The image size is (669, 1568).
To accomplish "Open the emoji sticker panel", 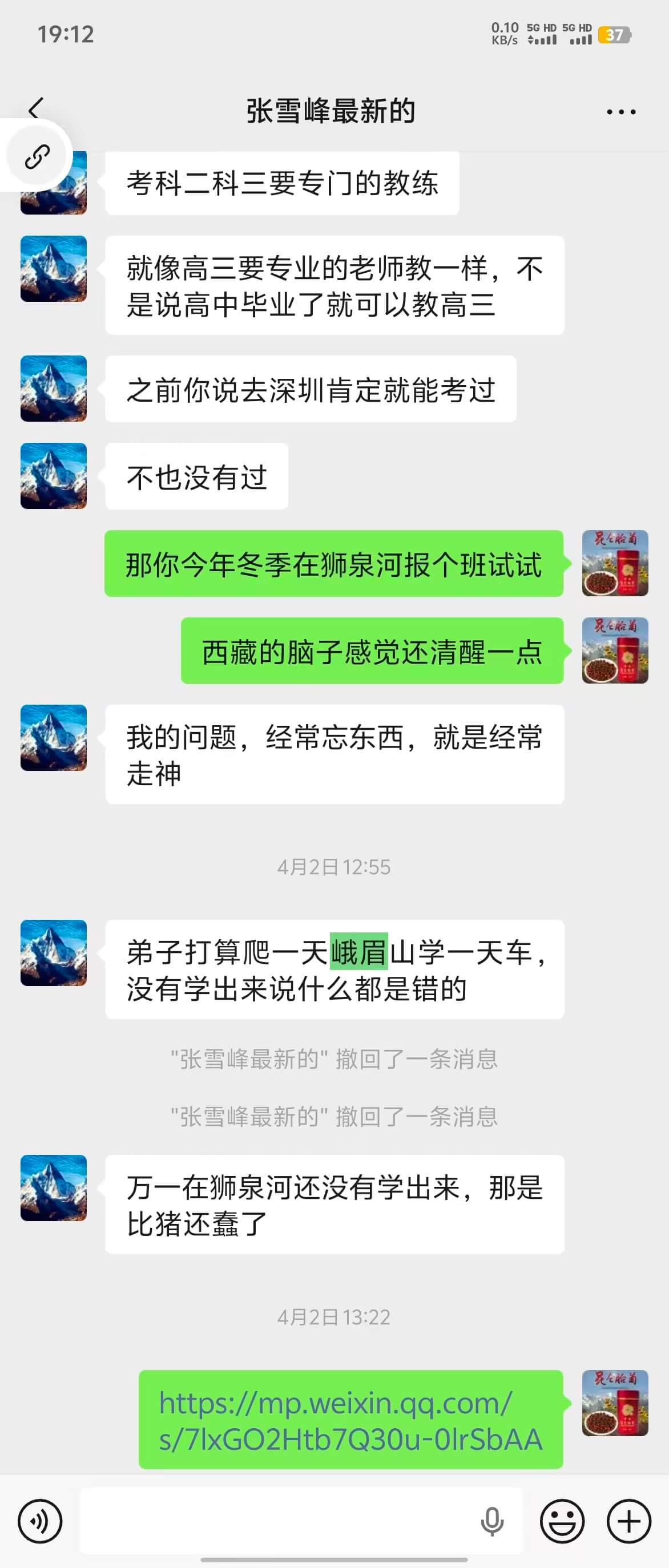I will 562,1521.
